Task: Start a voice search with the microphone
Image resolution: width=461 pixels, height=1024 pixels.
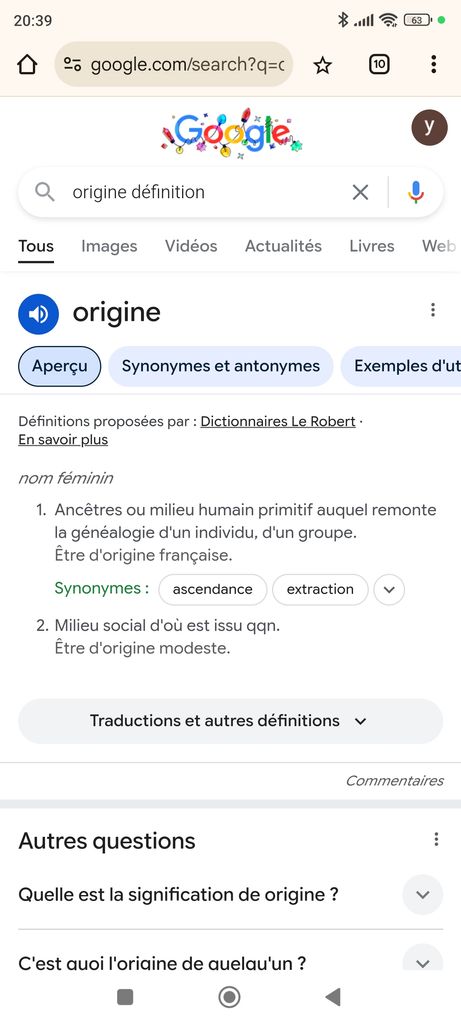Action: pyautogui.click(x=416, y=192)
